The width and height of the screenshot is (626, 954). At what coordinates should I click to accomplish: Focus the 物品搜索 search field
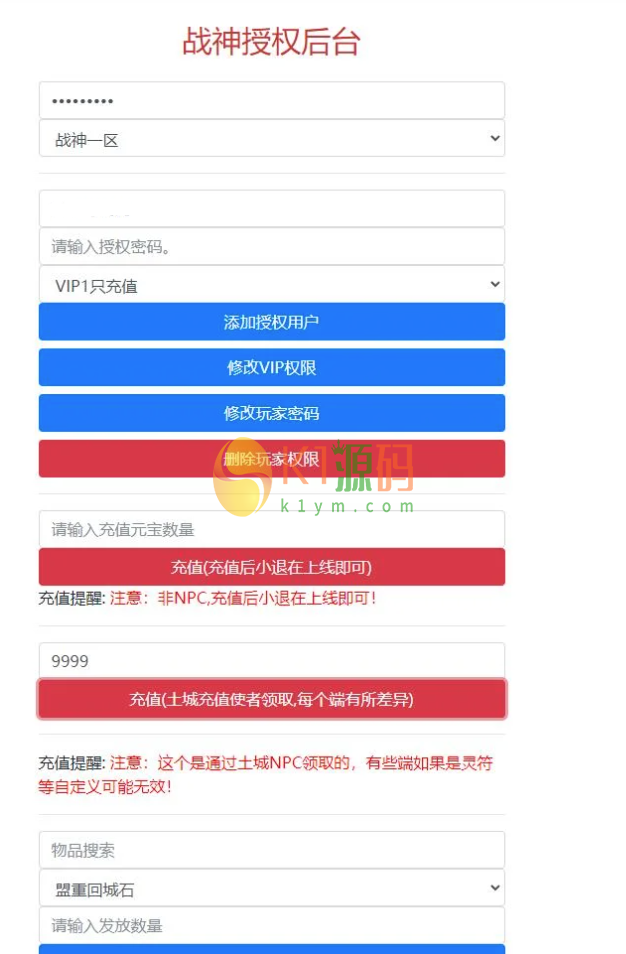point(271,850)
